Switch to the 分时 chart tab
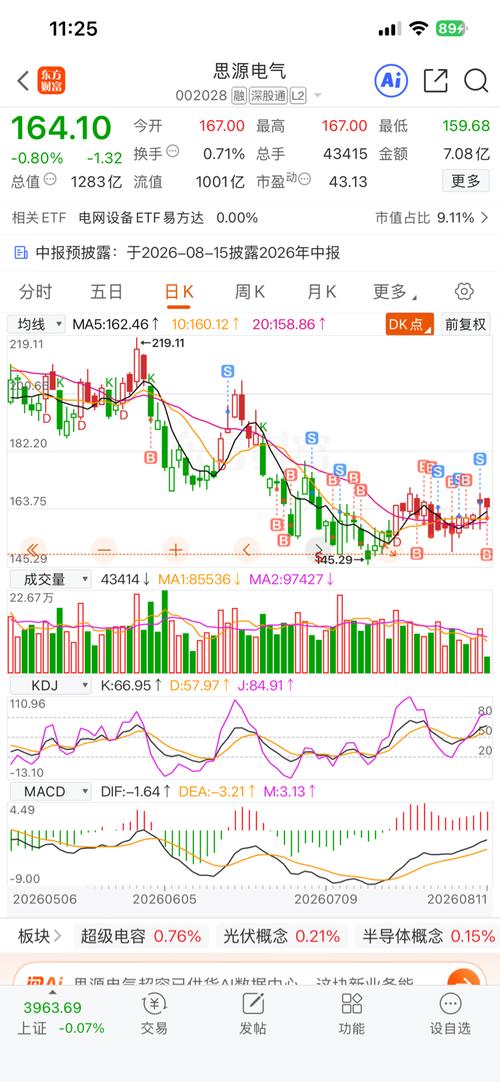 pos(35,292)
